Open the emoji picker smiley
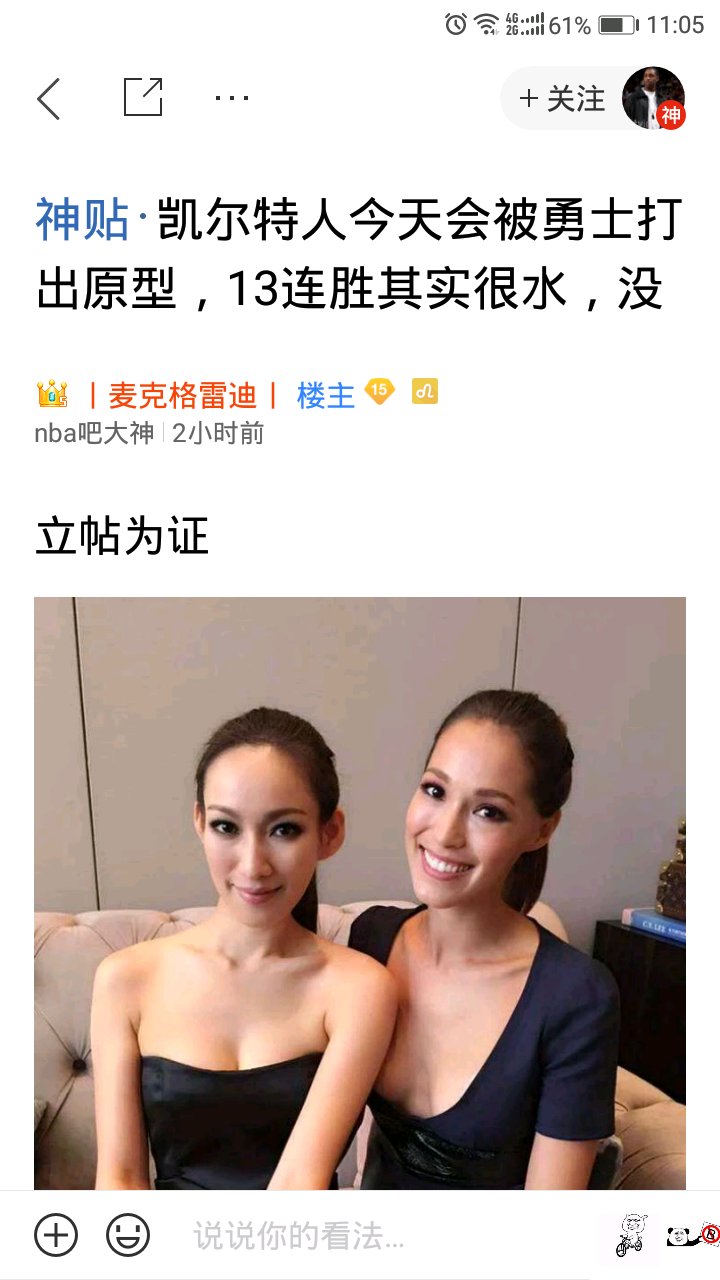Viewport: 720px width, 1280px height. click(128, 1236)
